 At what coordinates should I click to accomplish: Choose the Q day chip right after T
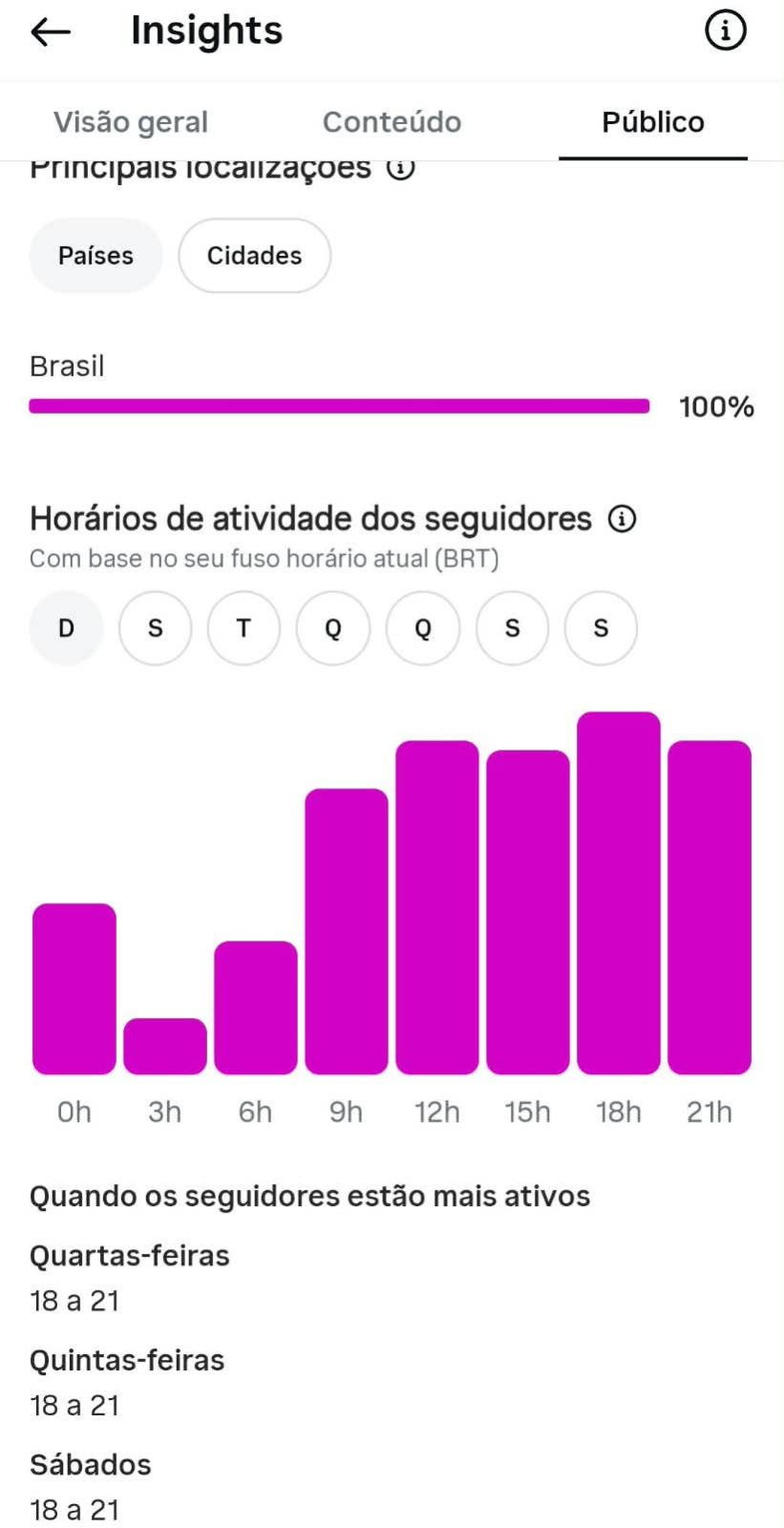pos(332,627)
